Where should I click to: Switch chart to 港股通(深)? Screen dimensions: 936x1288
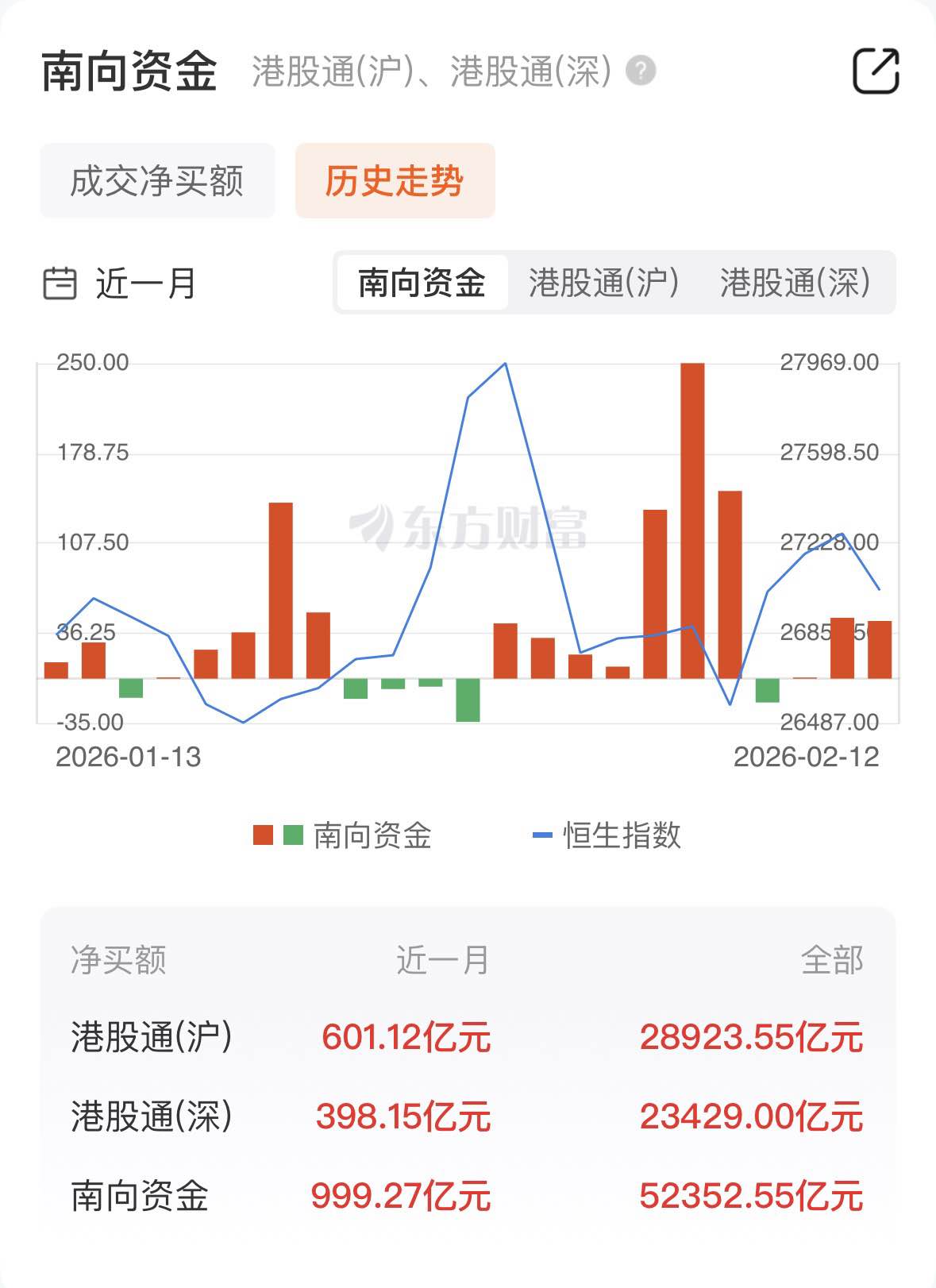tap(795, 283)
